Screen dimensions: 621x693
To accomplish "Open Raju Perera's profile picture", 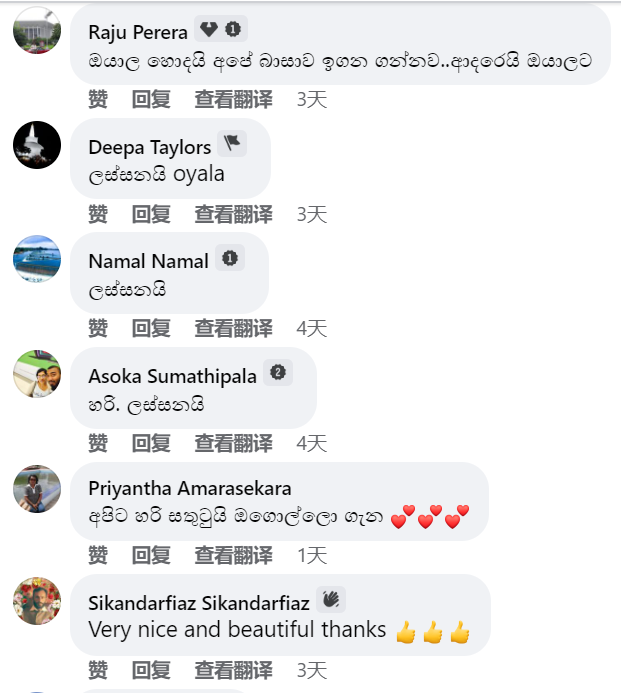I will [x=37, y=30].
